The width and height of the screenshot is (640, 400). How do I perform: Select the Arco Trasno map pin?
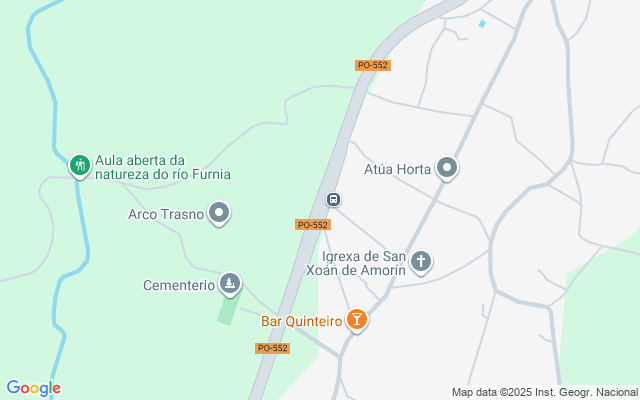tap(219, 213)
